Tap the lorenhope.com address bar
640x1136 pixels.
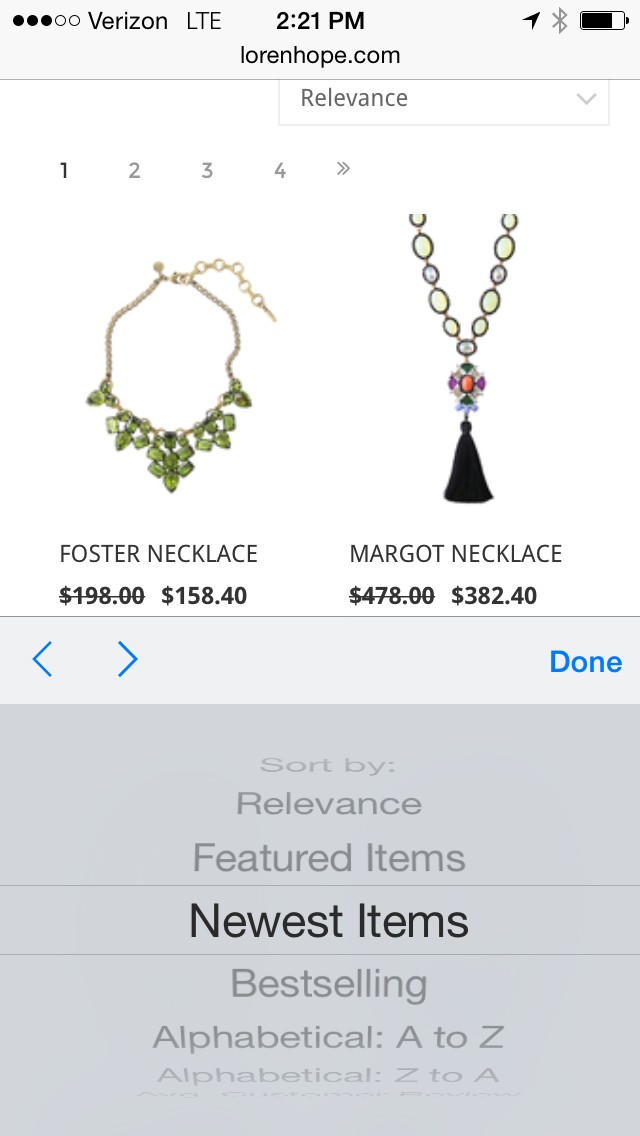tap(320, 55)
